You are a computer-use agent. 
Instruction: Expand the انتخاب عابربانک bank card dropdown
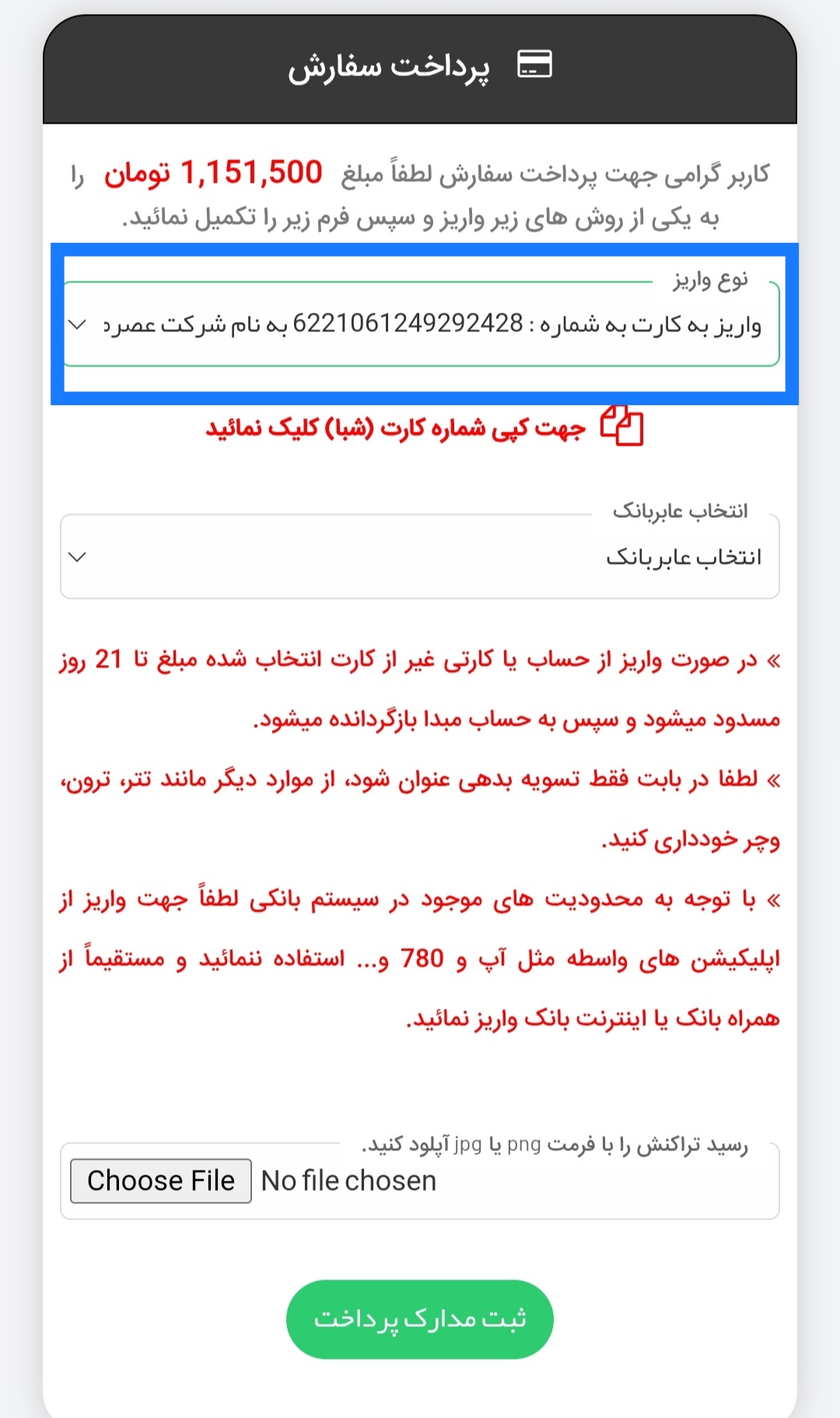420,557
